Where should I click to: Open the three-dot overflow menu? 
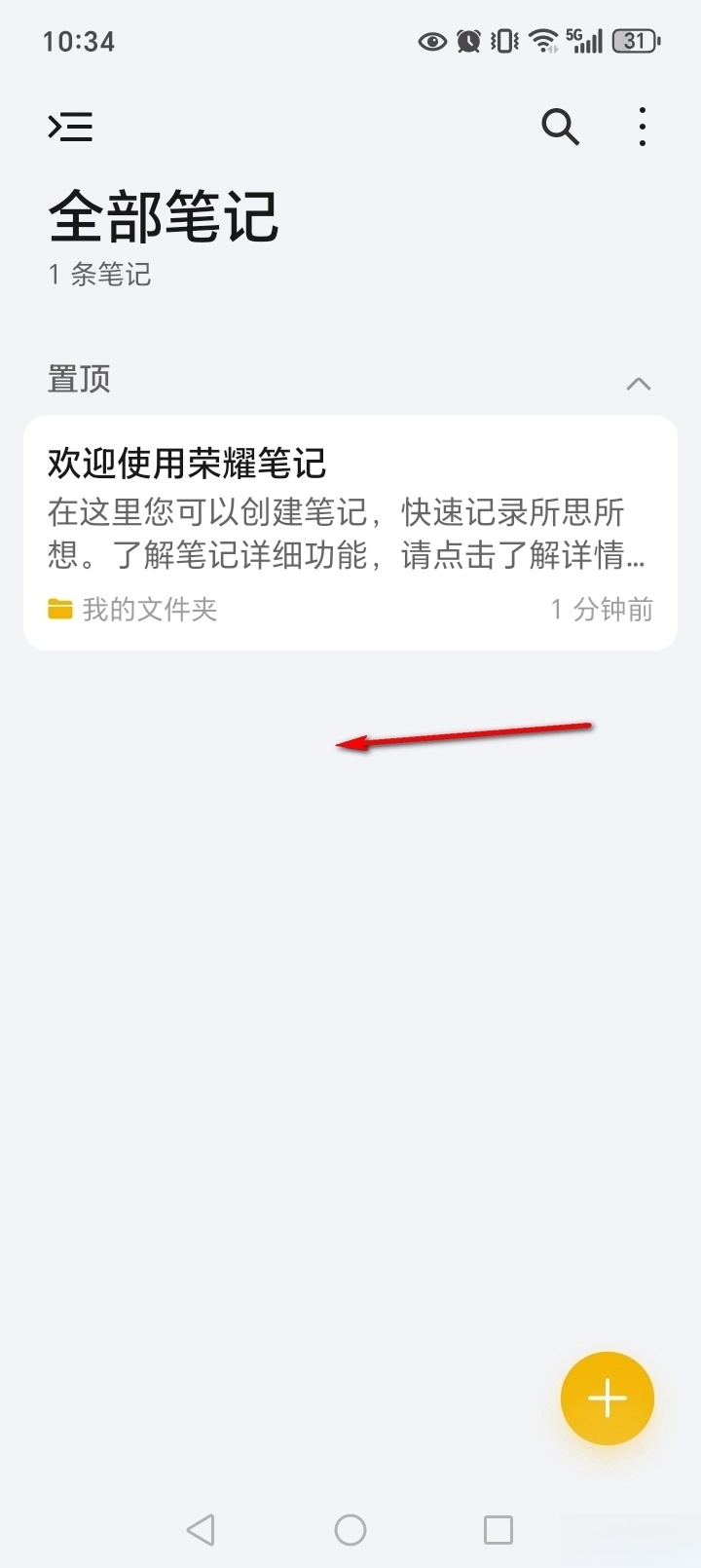coord(642,127)
